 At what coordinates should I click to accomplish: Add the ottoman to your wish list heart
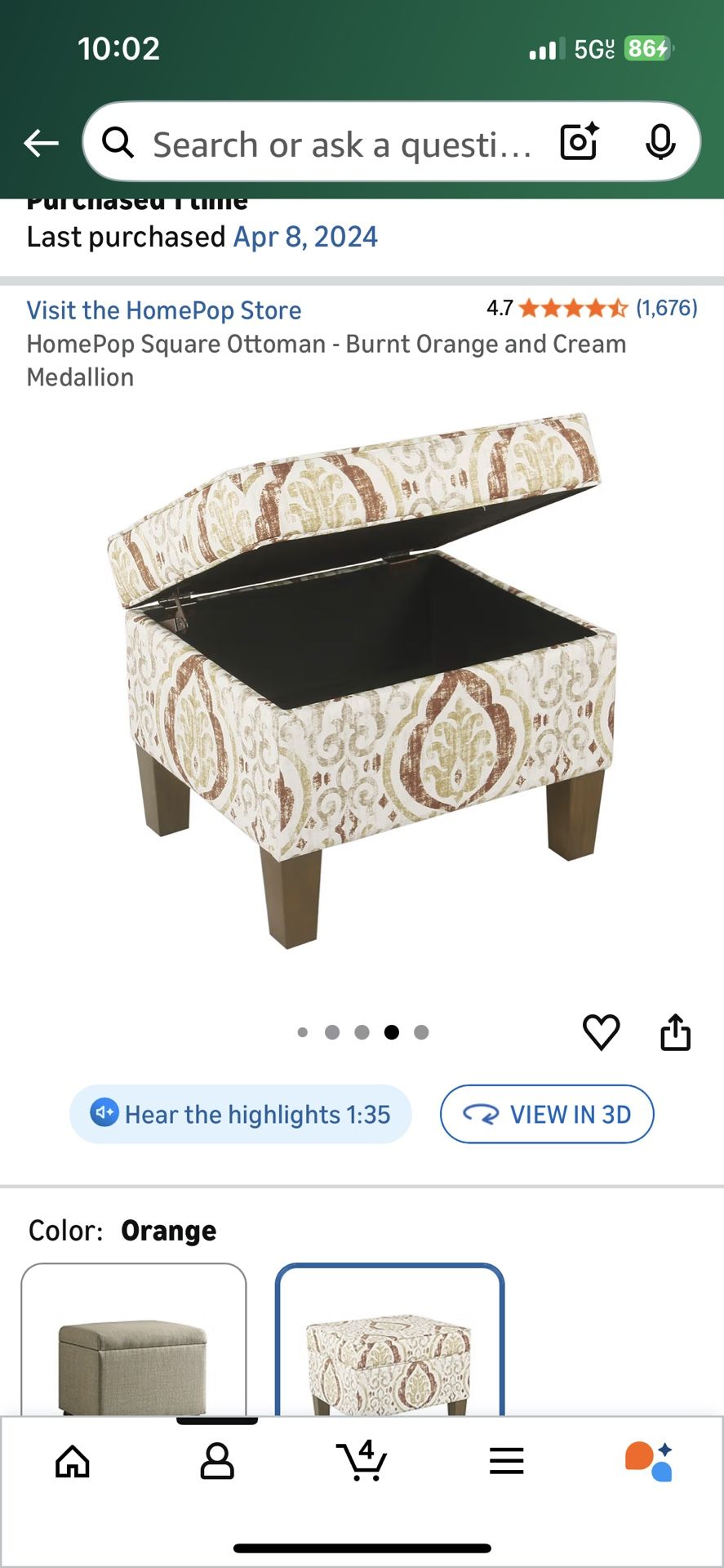pos(601,1032)
